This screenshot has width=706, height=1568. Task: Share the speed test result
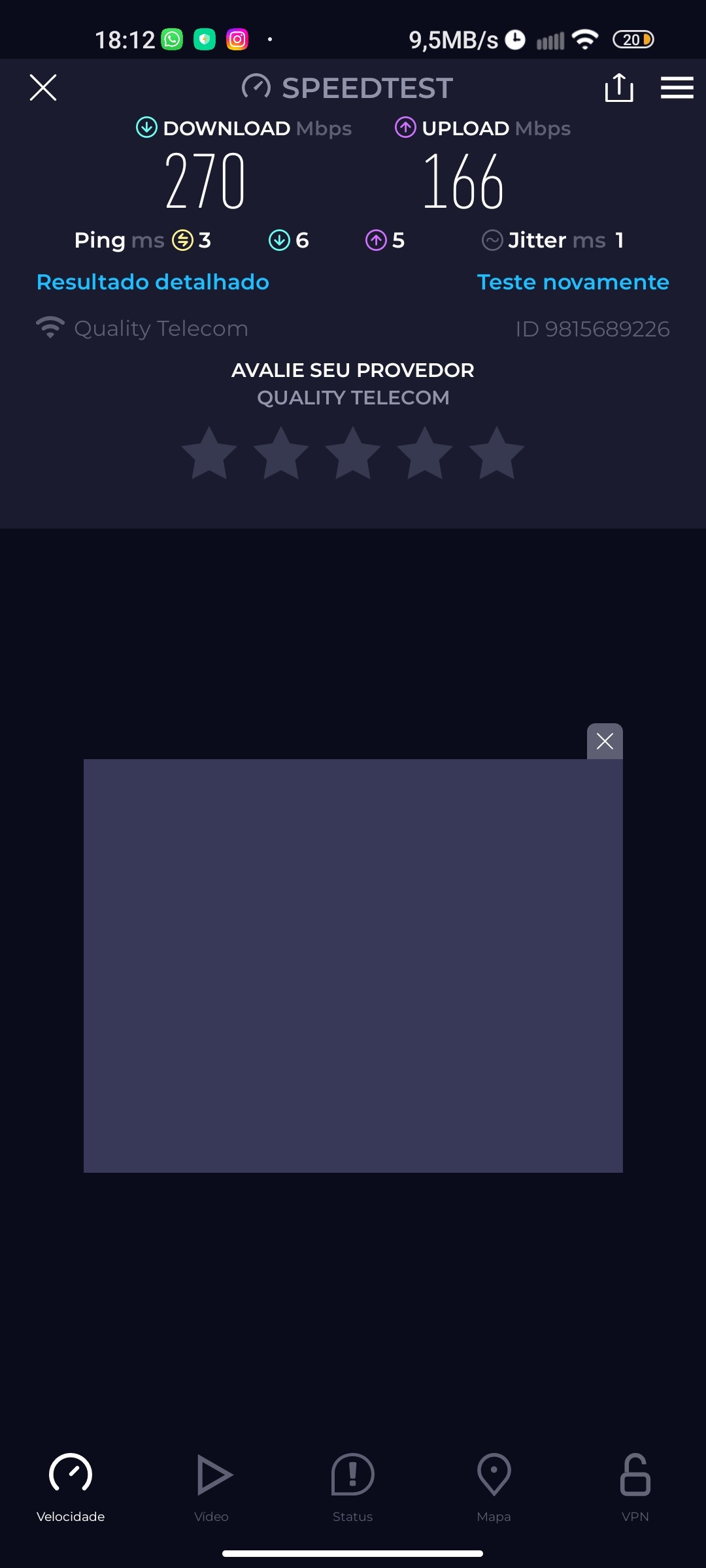point(618,88)
